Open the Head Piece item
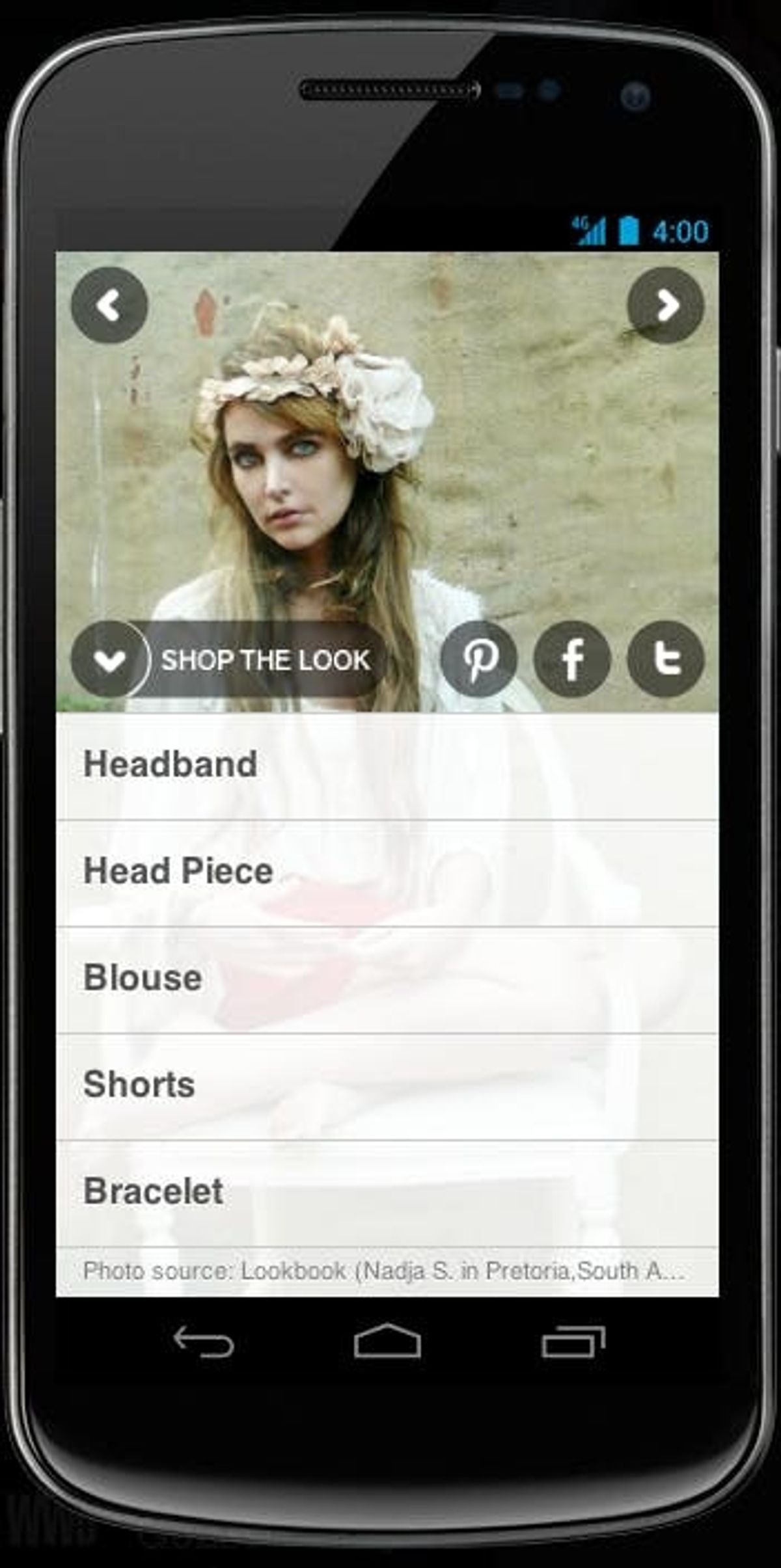Viewport: 781px width, 1568px height. [x=387, y=872]
